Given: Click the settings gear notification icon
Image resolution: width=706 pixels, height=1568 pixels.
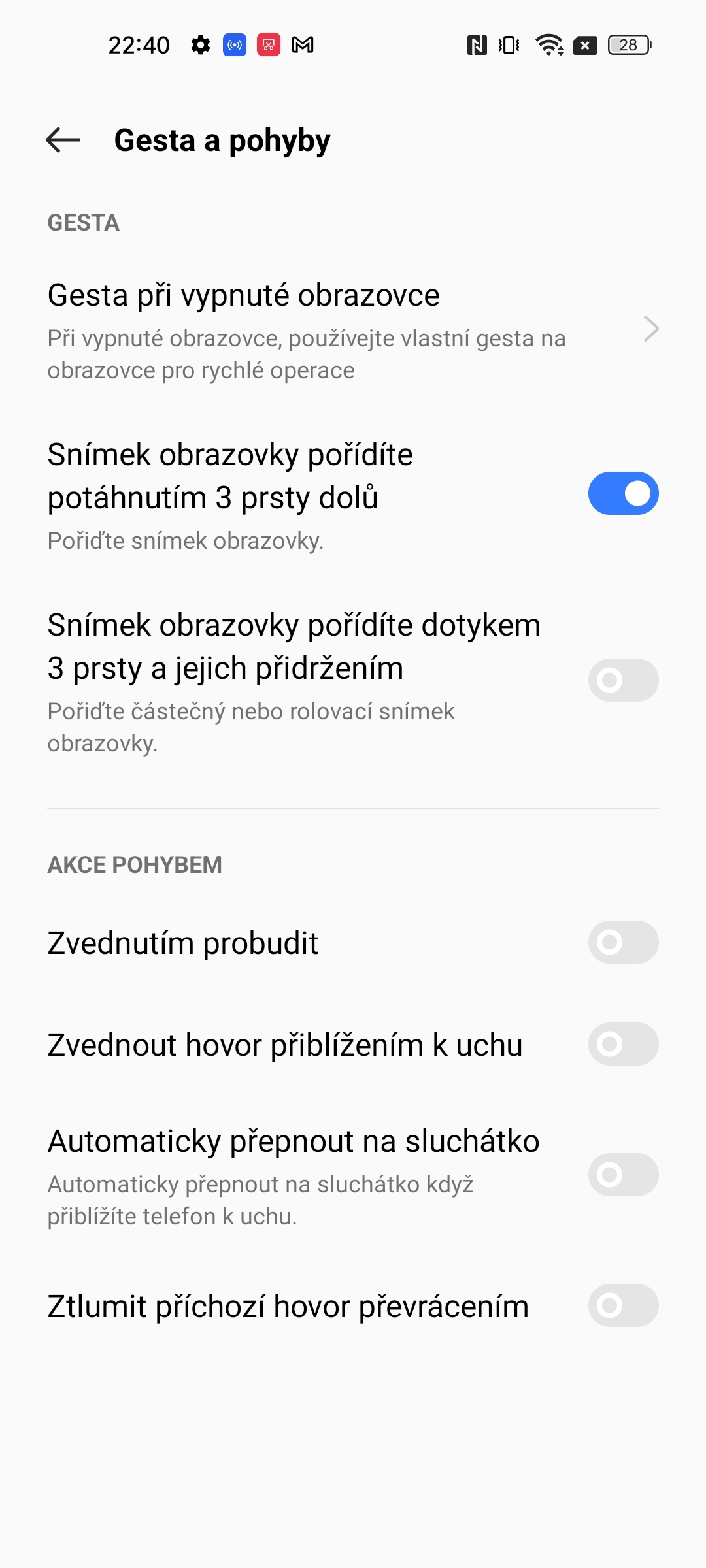Looking at the screenshot, I should coord(200,44).
